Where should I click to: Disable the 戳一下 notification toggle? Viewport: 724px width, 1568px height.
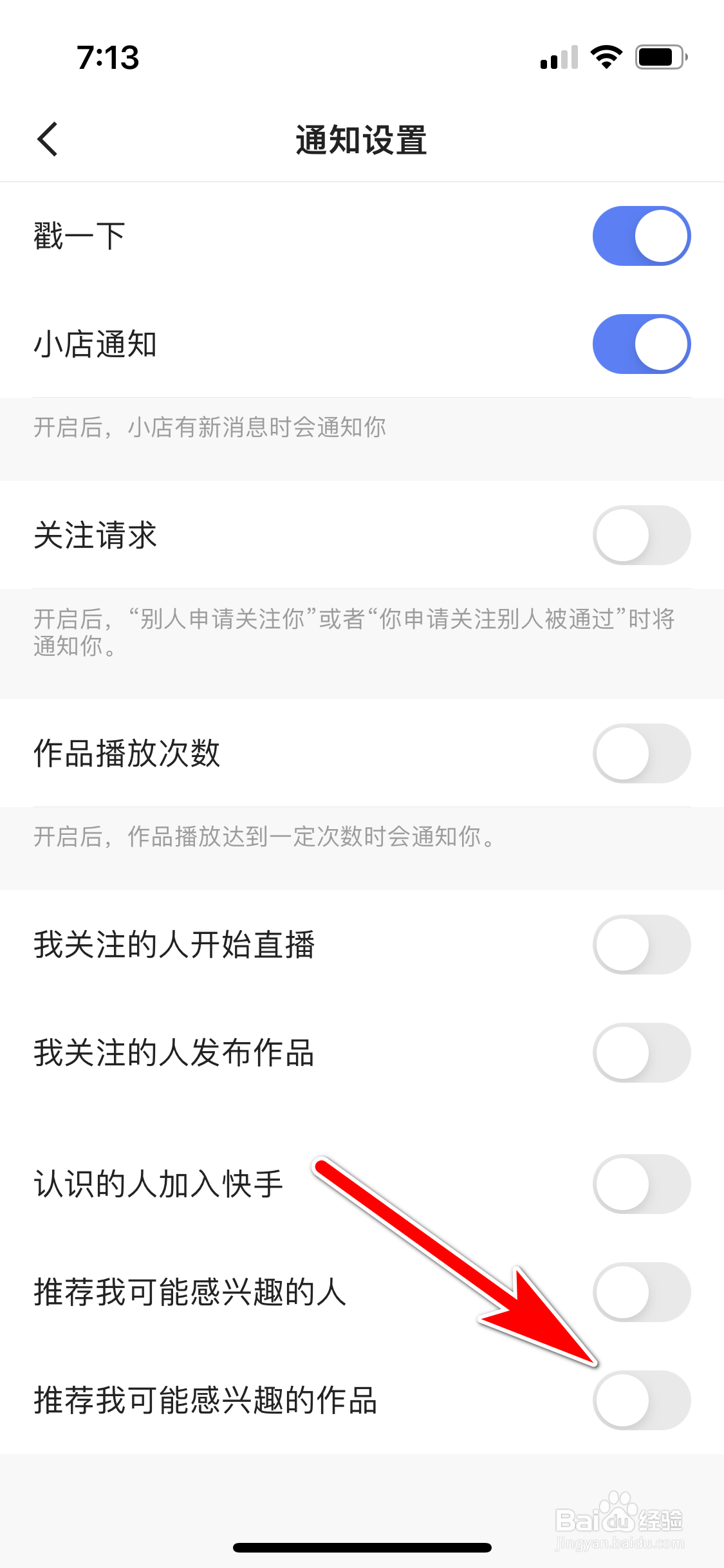point(640,235)
